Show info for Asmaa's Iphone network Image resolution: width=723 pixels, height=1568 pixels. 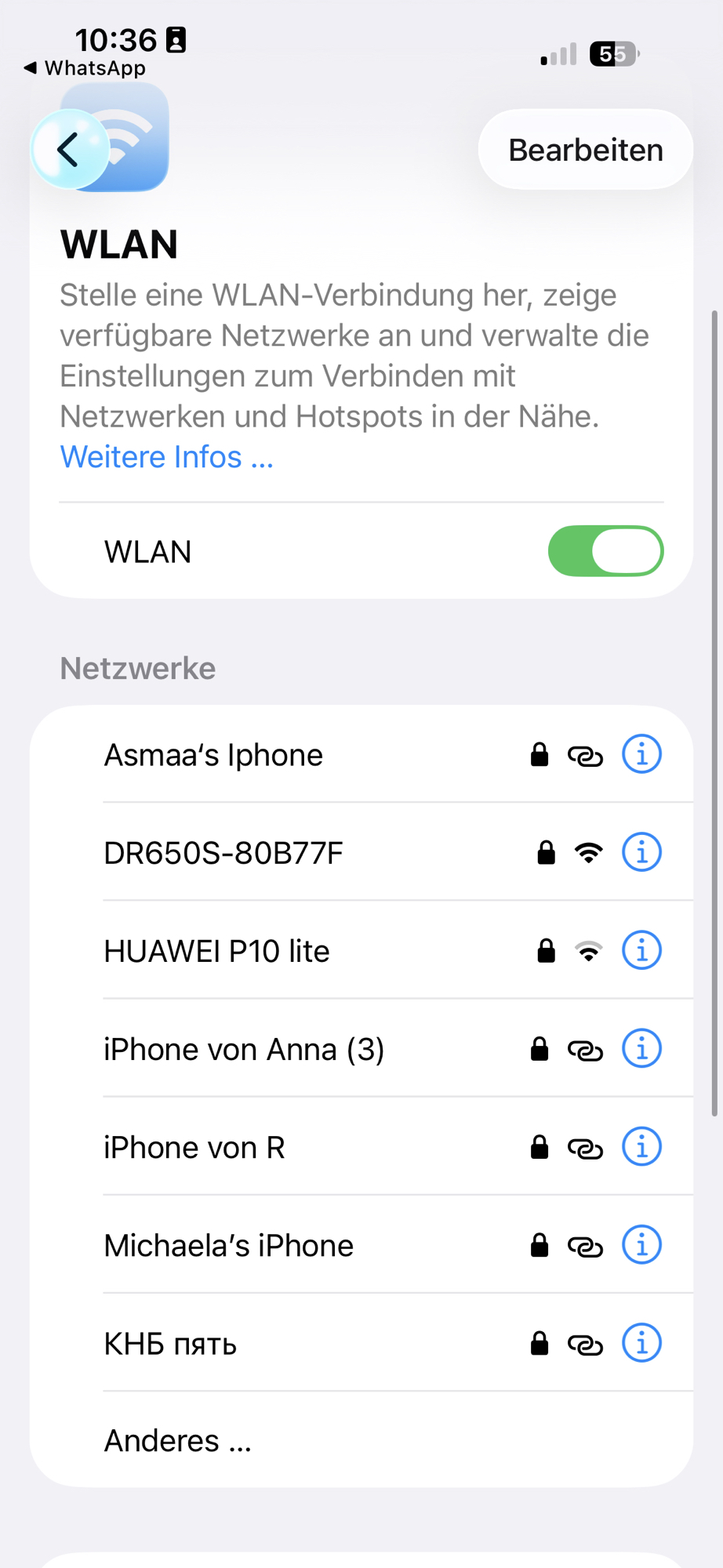641,755
